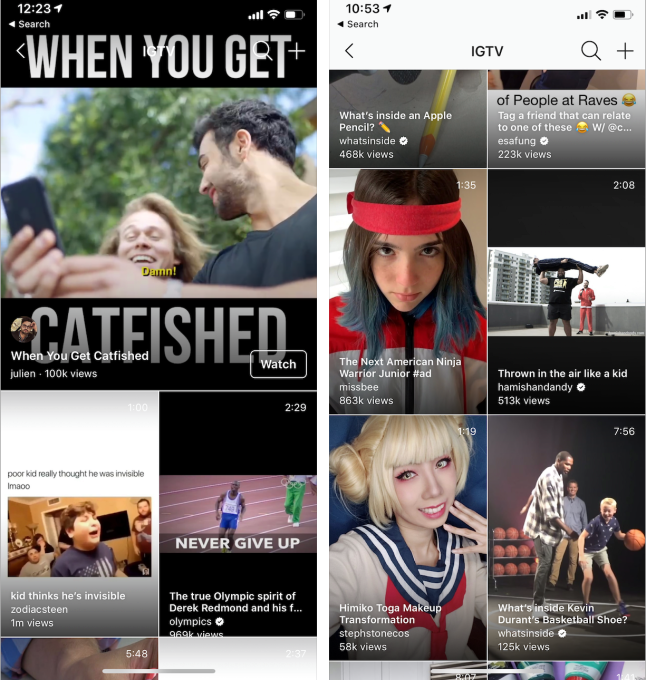Image resolution: width=646 pixels, height=680 pixels.
Task: Open search on the light IGTV screen
Action: [x=591, y=51]
